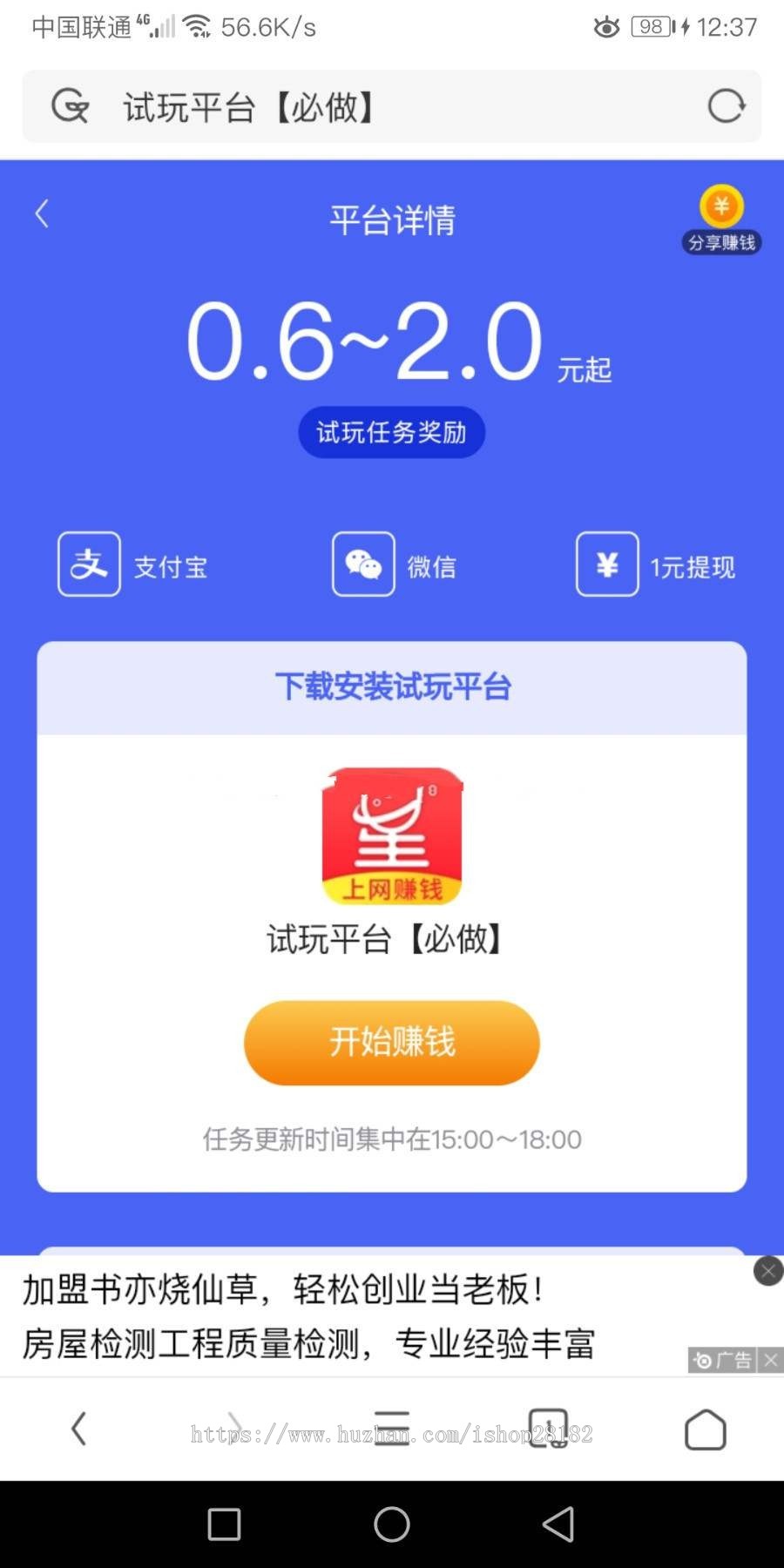Tap the back arrow on the 平台详情 header
This screenshot has width=784, height=1568.
tap(40, 213)
